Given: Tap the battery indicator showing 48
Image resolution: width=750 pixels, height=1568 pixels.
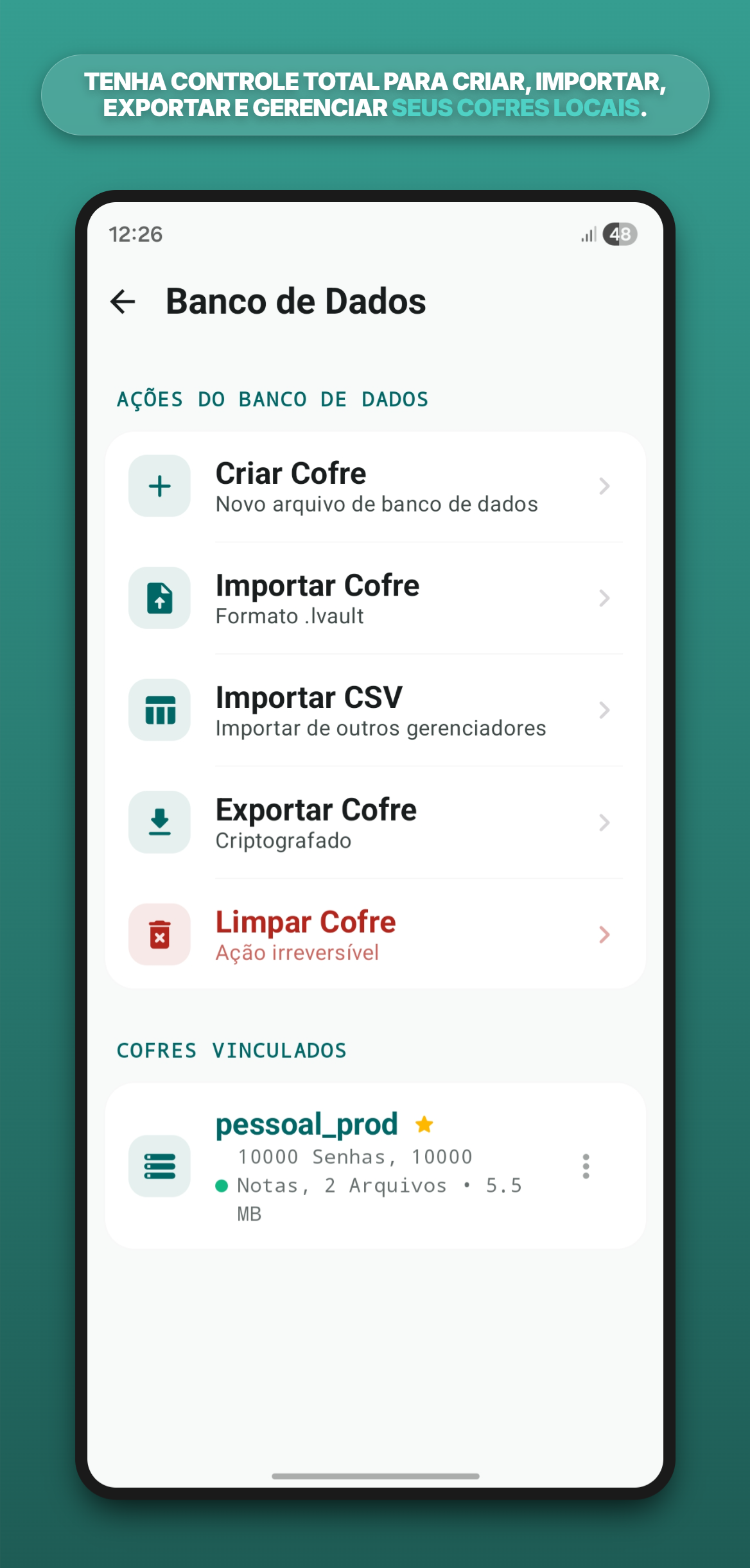Looking at the screenshot, I should coord(618,234).
